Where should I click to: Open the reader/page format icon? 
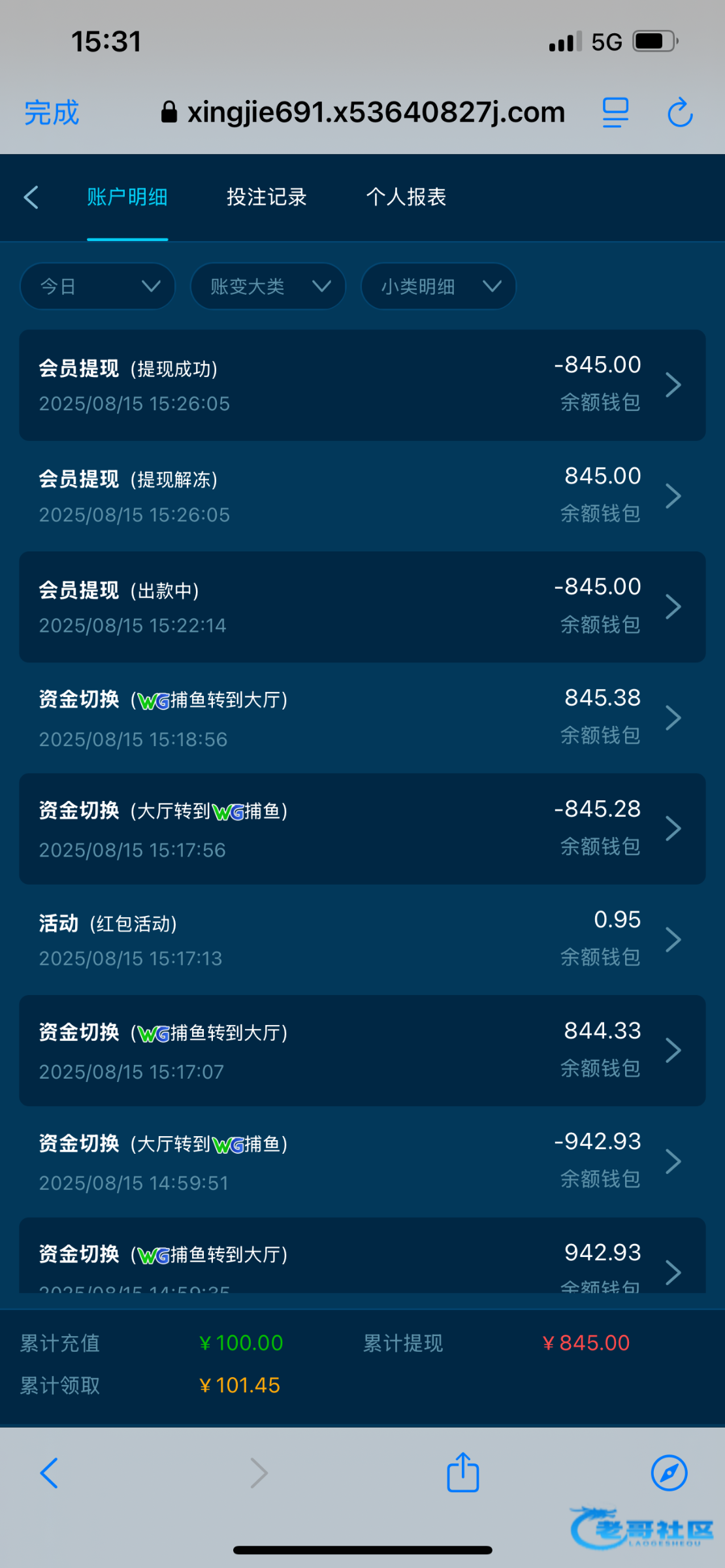click(615, 112)
